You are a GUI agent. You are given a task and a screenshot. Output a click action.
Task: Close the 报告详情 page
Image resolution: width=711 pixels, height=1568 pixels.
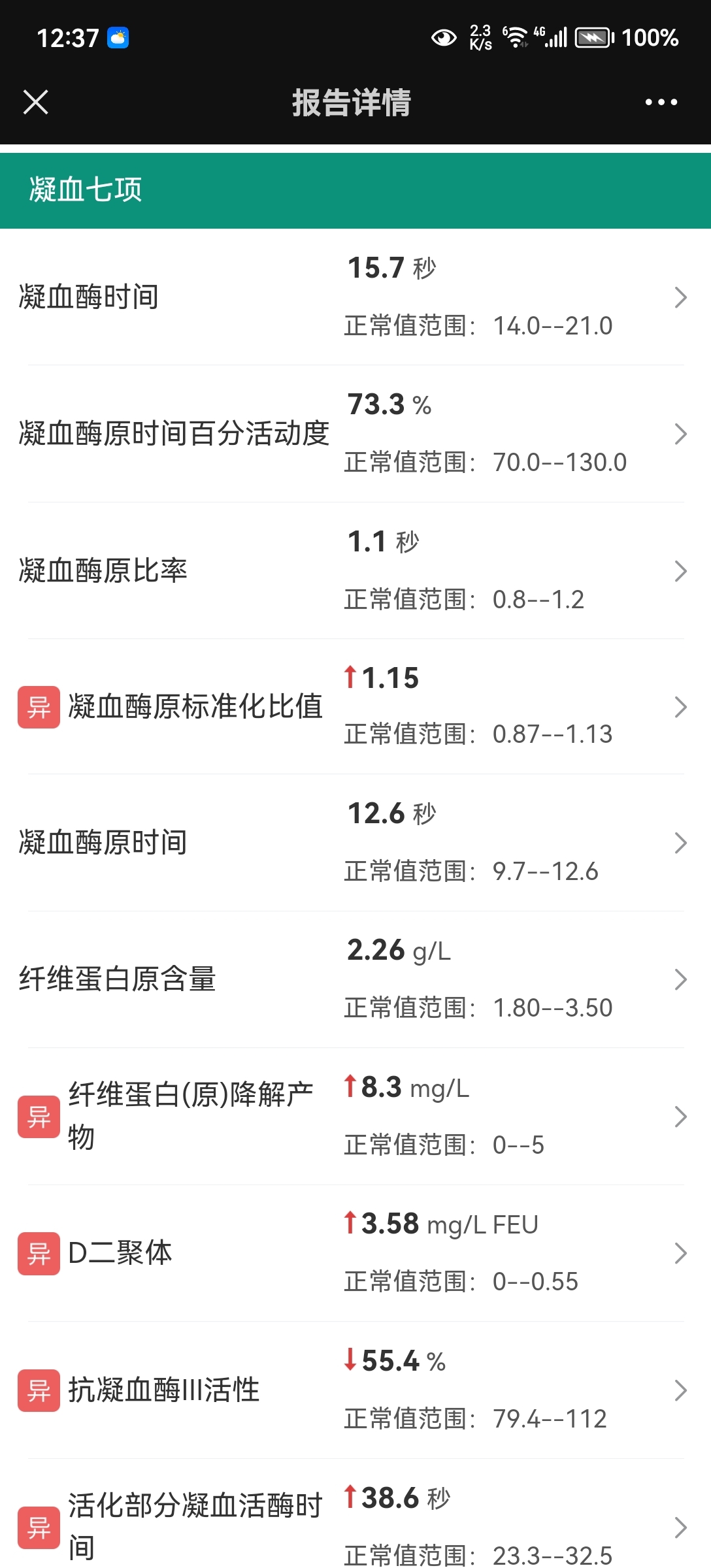pyautogui.click(x=35, y=102)
